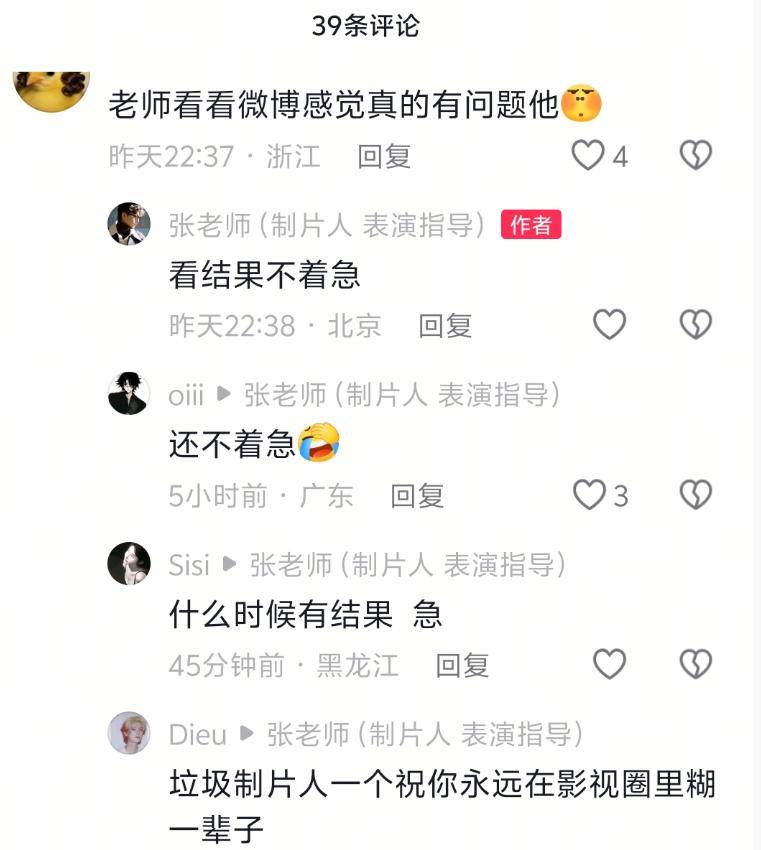Reply to Sisi's comment from 黑龙江
This screenshot has height=850, width=761.
click(462, 666)
